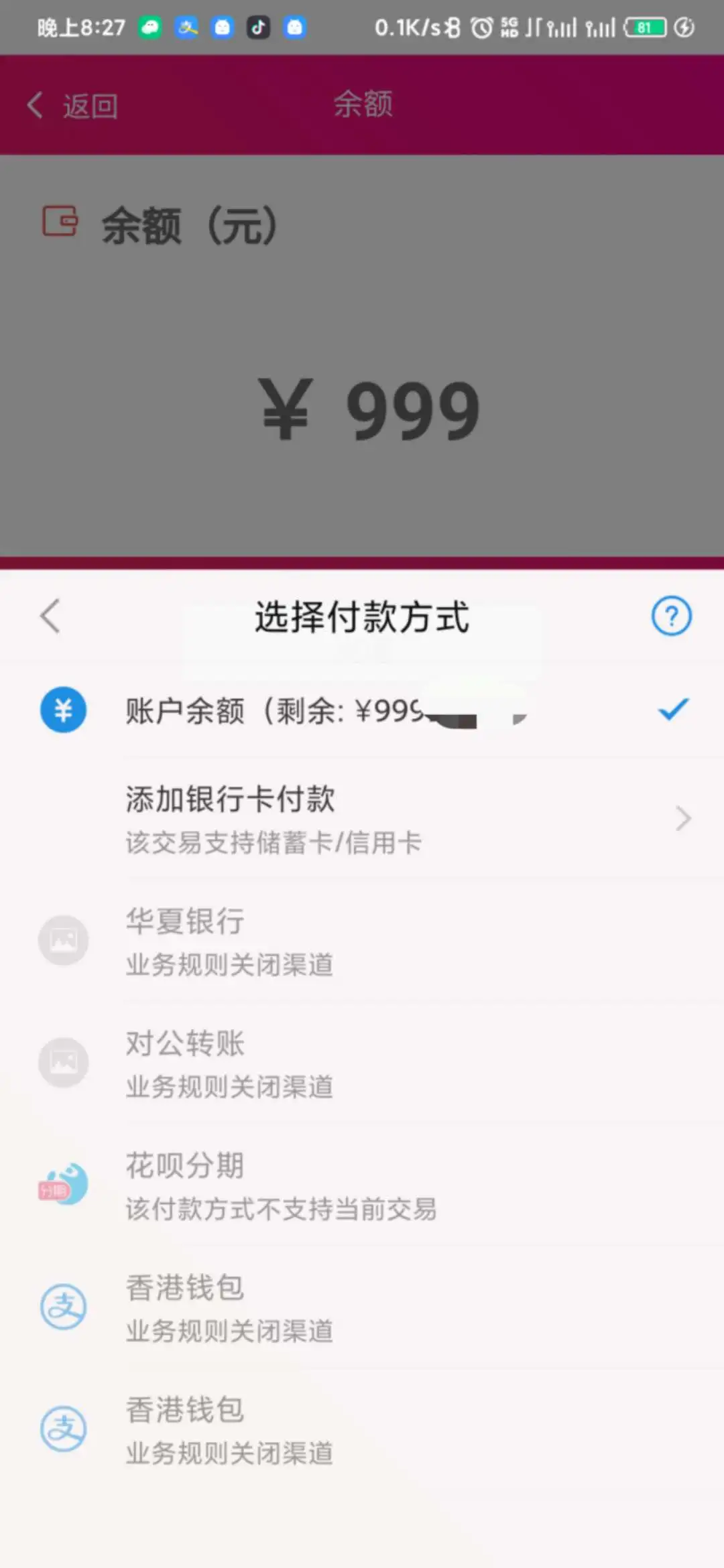Screen dimensions: 724x1568
Task: Select 账户余额 as payment method
Action: (x=362, y=710)
